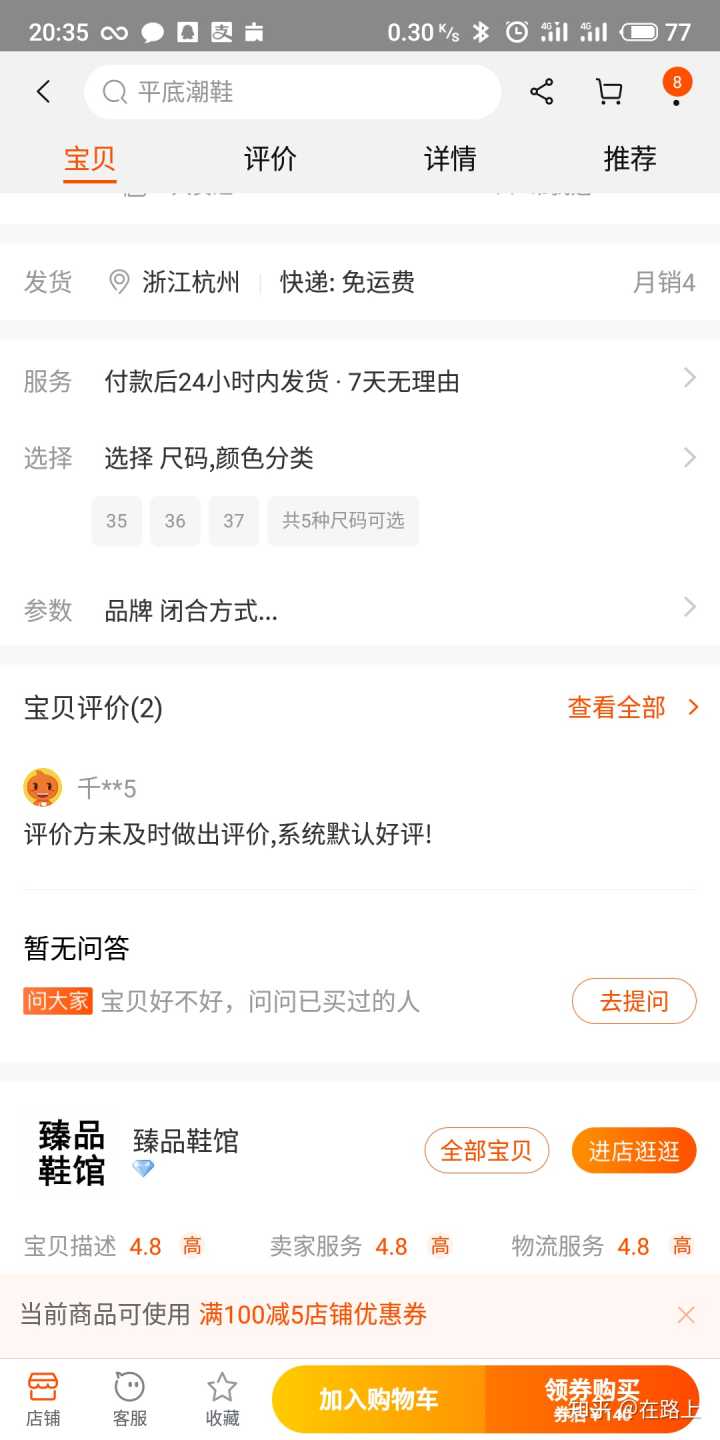Open 店铺 in the bottom bar
720x1440 pixels.
(x=43, y=1398)
